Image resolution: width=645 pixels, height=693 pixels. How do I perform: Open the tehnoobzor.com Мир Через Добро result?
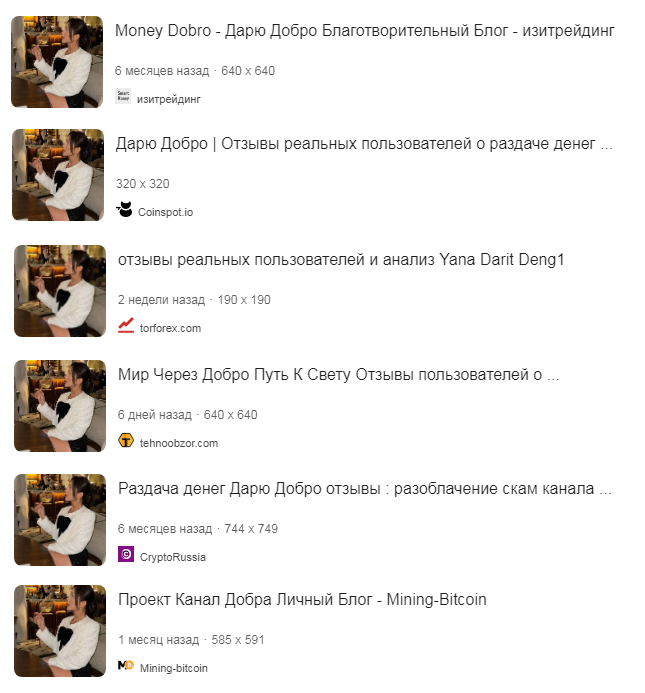tap(338, 375)
